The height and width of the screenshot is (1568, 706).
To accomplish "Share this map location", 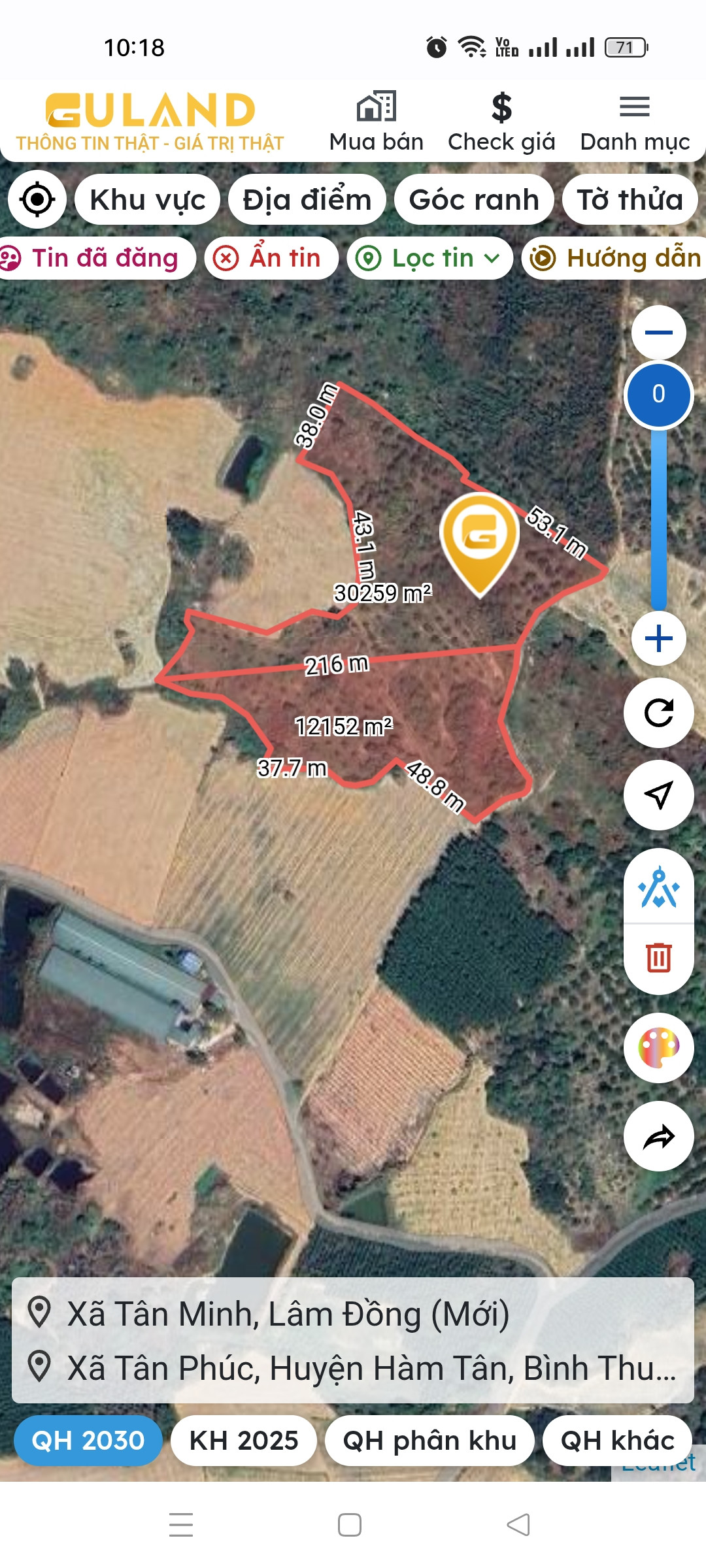I will pyautogui.click(x=658, y=1137).
